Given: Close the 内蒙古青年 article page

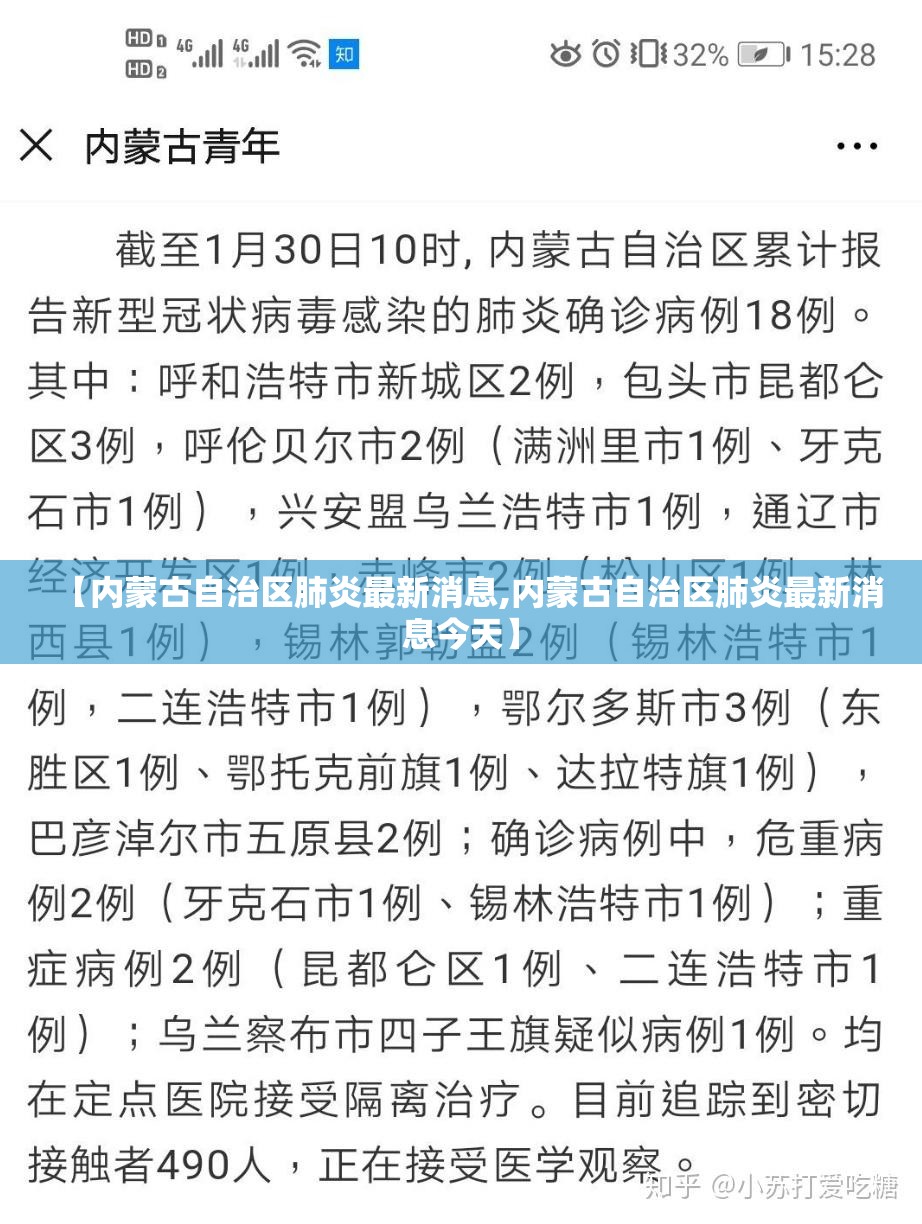Looking at the screenshot, I should pos(37,146).
